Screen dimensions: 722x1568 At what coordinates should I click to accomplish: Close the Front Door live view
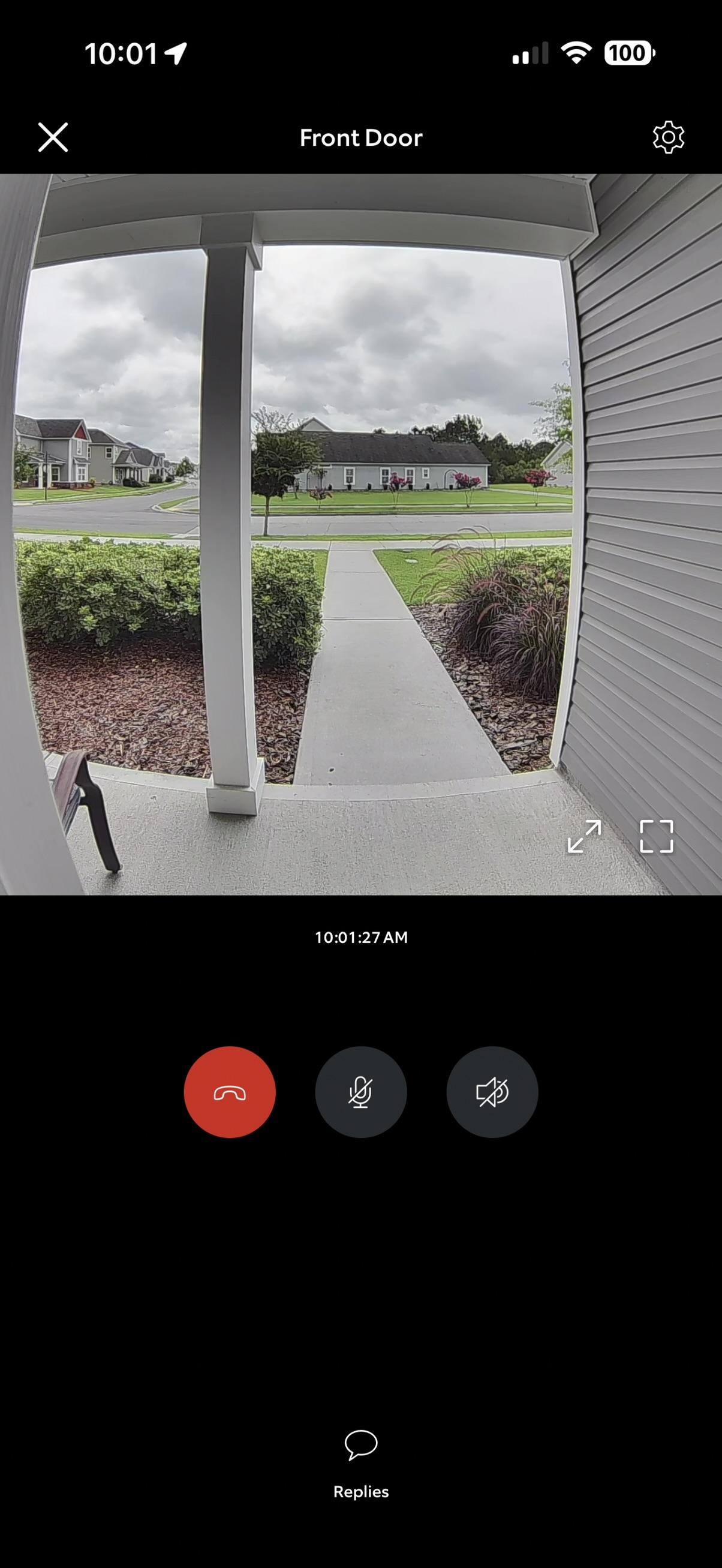point(53,137)
